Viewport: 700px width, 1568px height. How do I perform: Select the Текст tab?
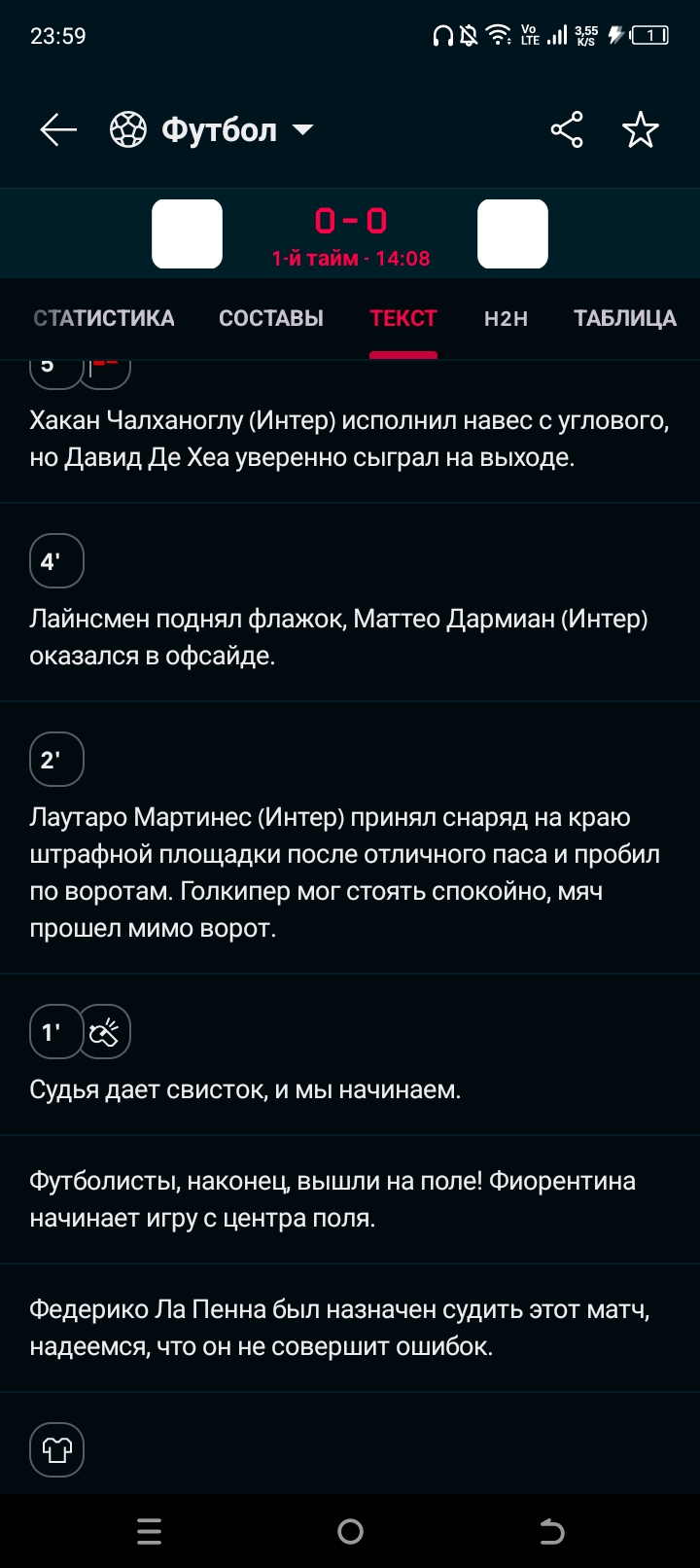pyautogui.click(x=402, y=318)
